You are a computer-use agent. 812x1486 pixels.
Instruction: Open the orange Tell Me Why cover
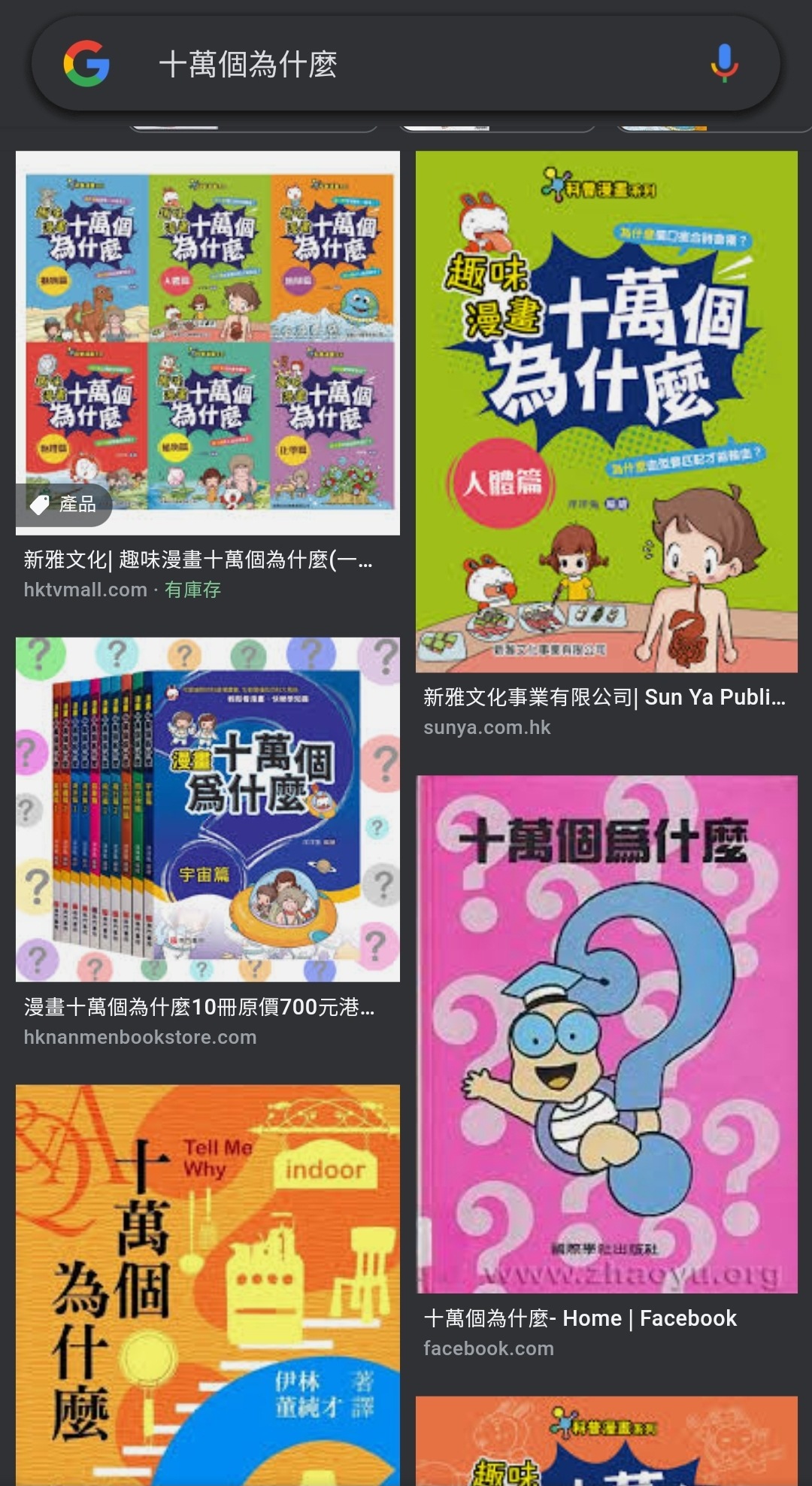[x=208, y=1284]
